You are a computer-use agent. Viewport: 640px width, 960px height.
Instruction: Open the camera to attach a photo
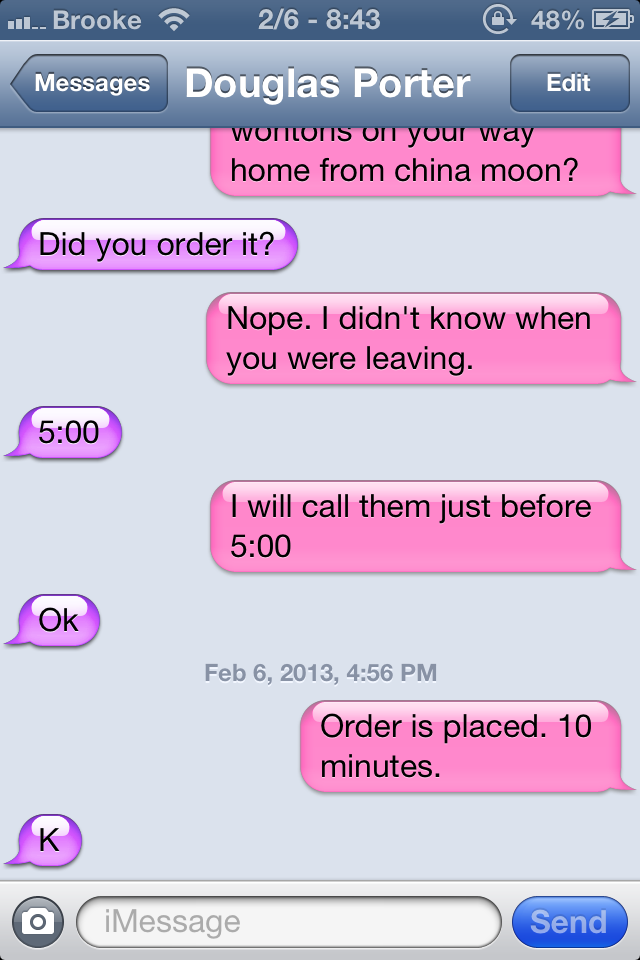[38, 921]
